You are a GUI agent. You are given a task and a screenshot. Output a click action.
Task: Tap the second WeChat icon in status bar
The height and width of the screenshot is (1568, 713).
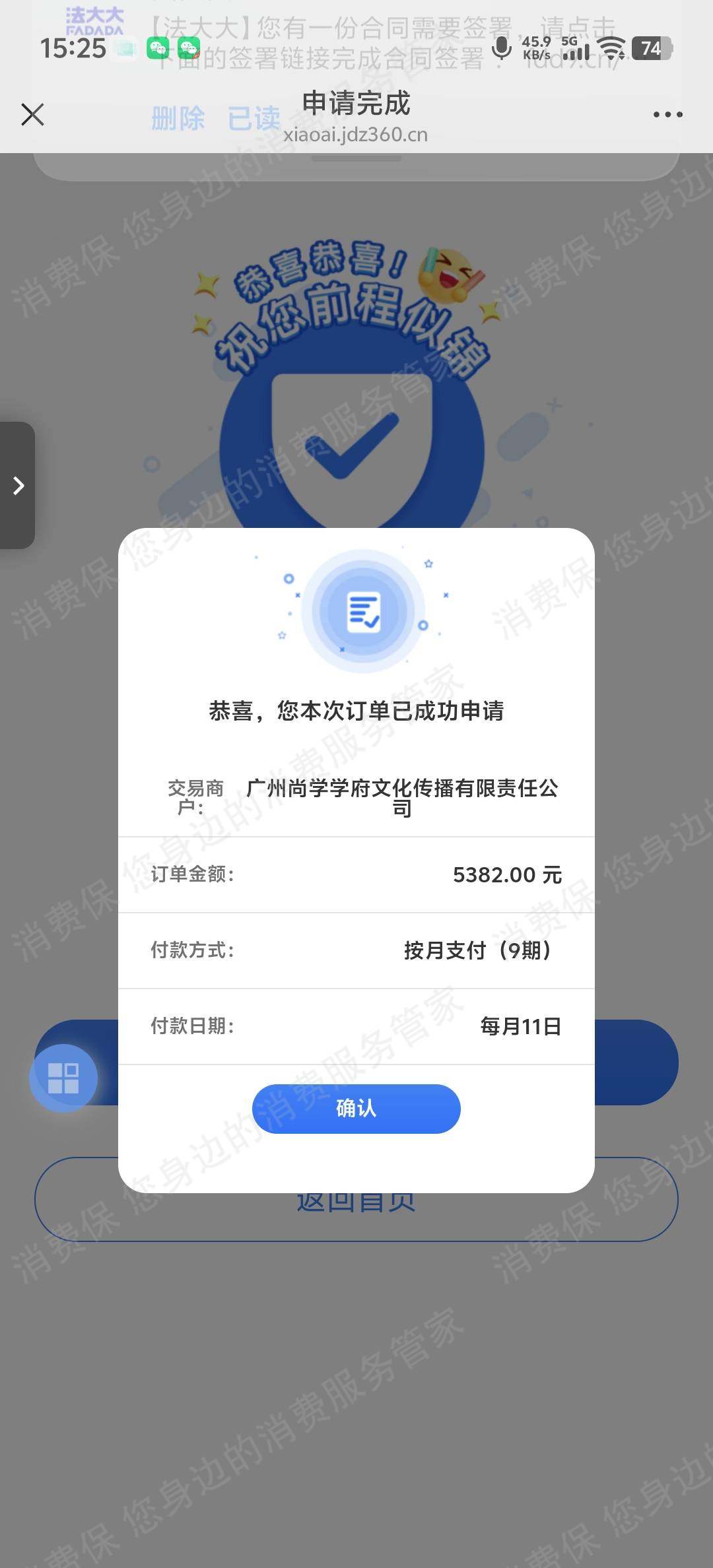190,48
